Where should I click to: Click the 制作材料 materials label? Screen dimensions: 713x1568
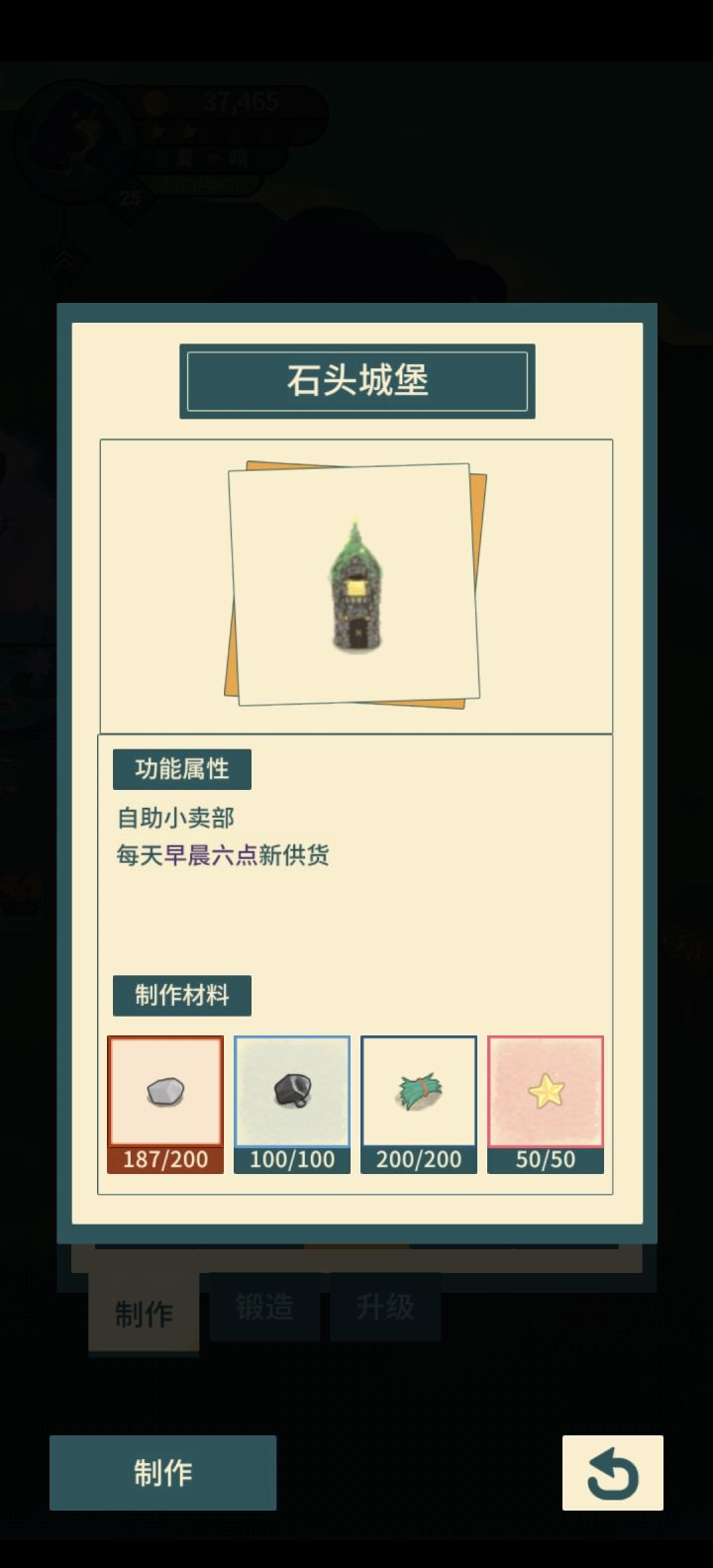pos(182,996)
